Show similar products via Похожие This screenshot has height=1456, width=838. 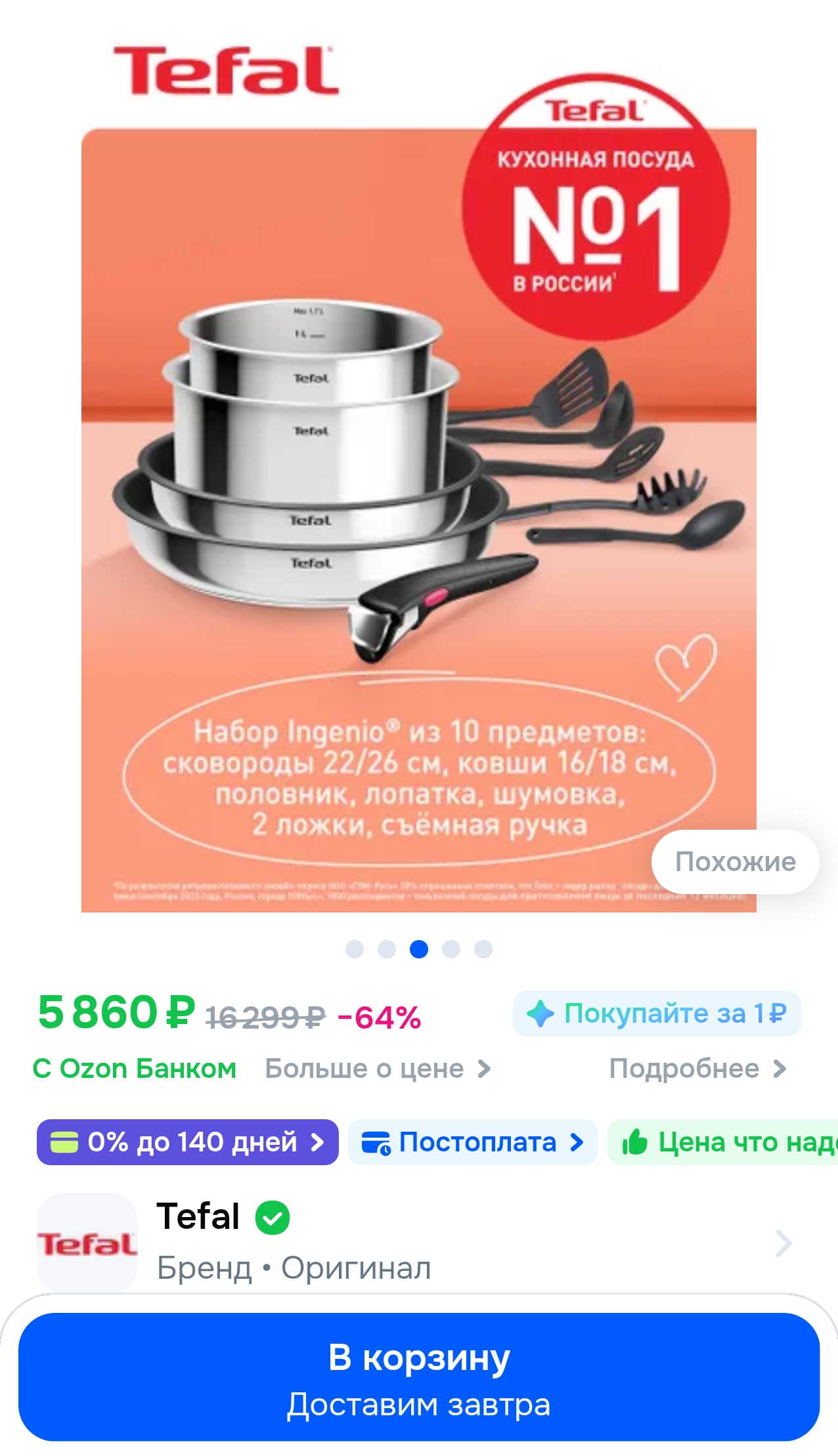735,862
